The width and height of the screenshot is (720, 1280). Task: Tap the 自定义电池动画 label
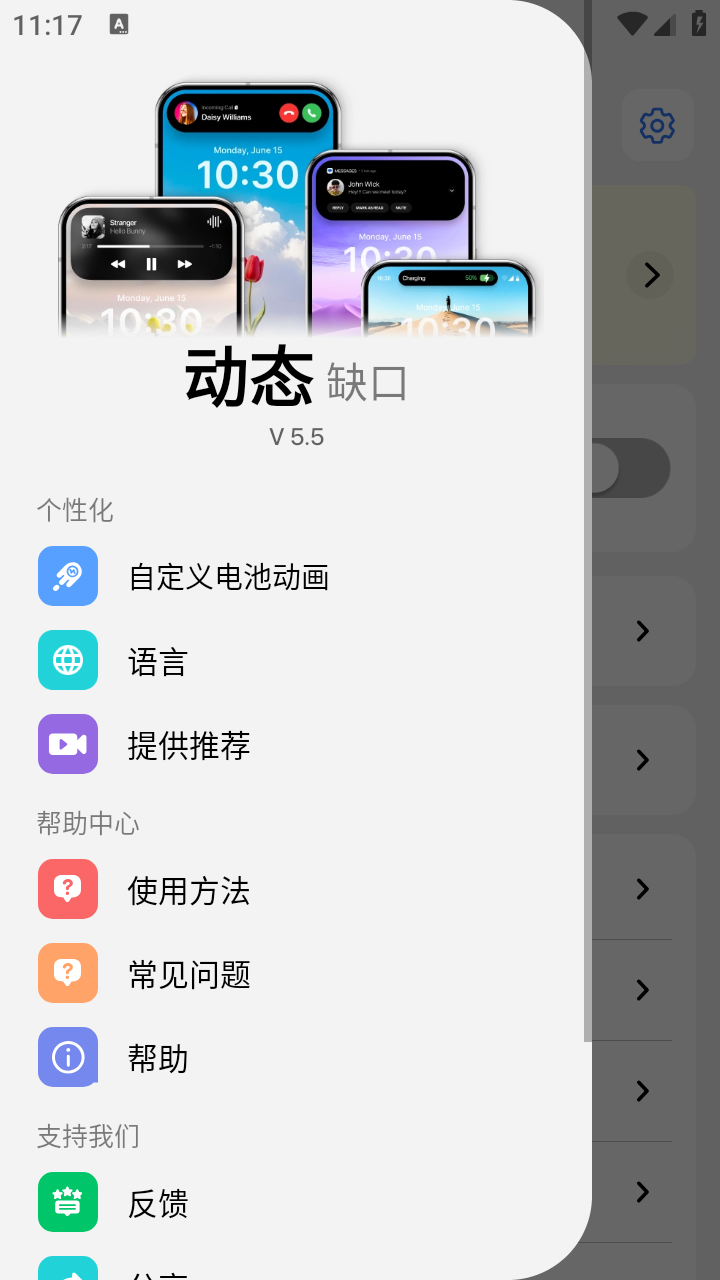point(230,576)
